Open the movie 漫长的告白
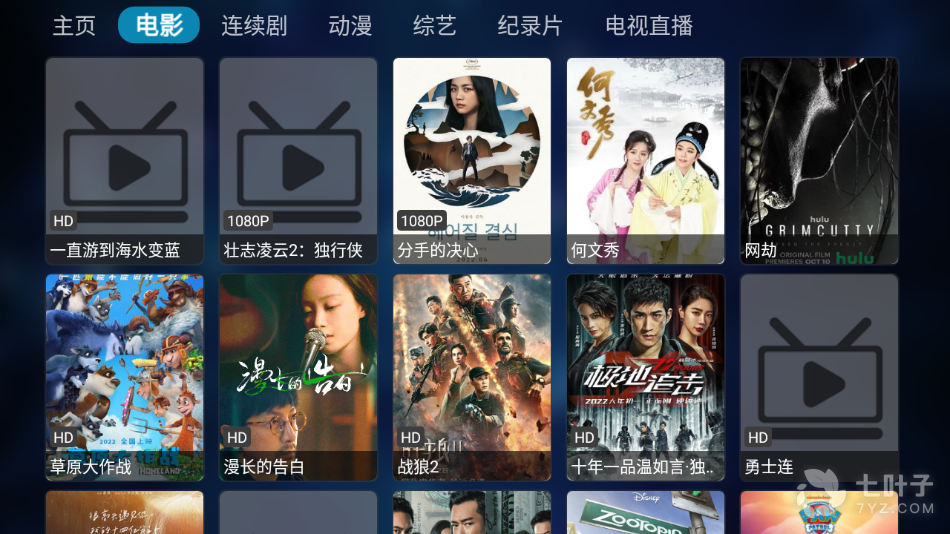 [x=298, y=377]
